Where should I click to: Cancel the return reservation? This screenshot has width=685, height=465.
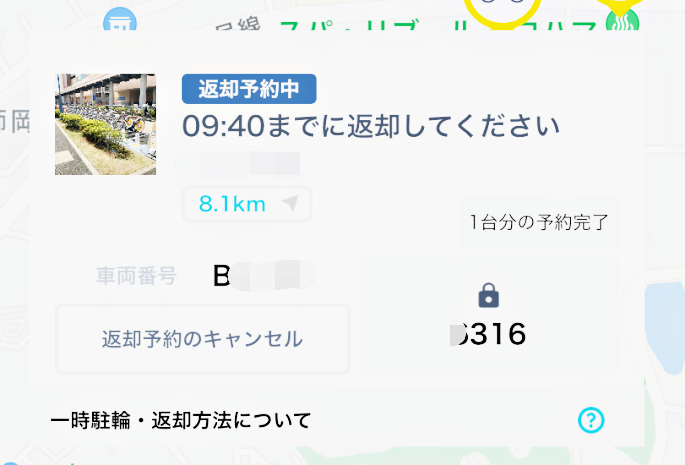(202, 339)
